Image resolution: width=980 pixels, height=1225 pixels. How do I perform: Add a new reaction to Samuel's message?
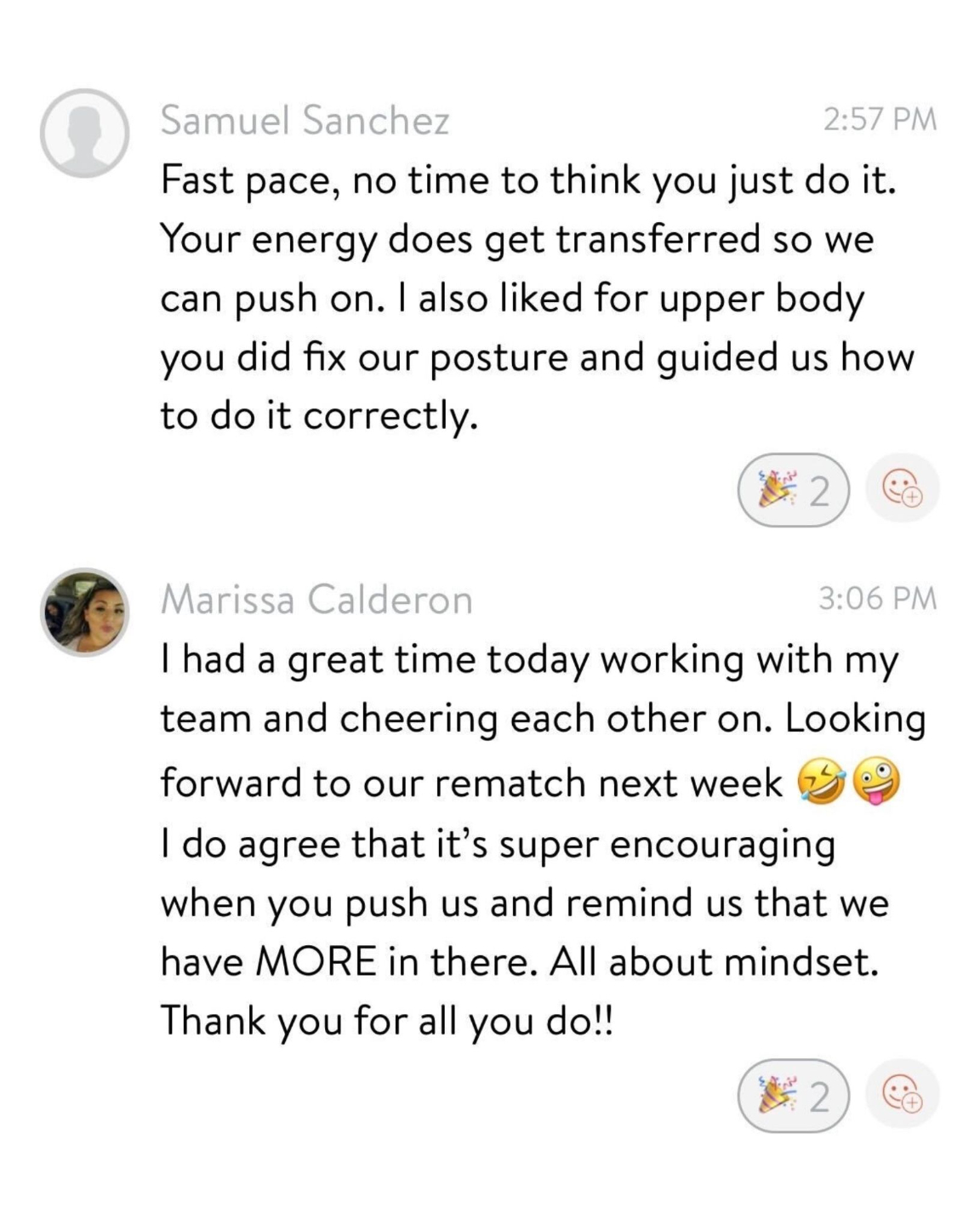pyautogui.click(x=903, y=488)
